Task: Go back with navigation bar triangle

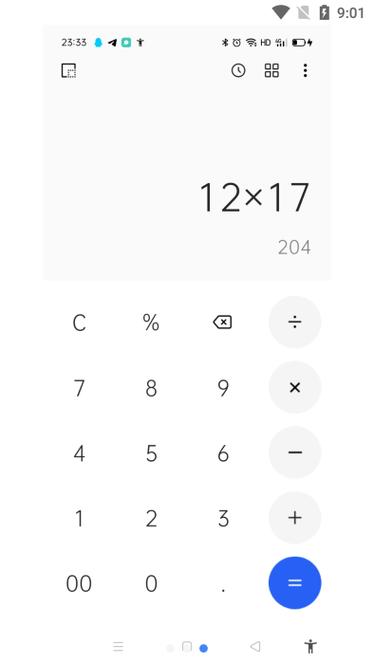Action: [255, 646]
